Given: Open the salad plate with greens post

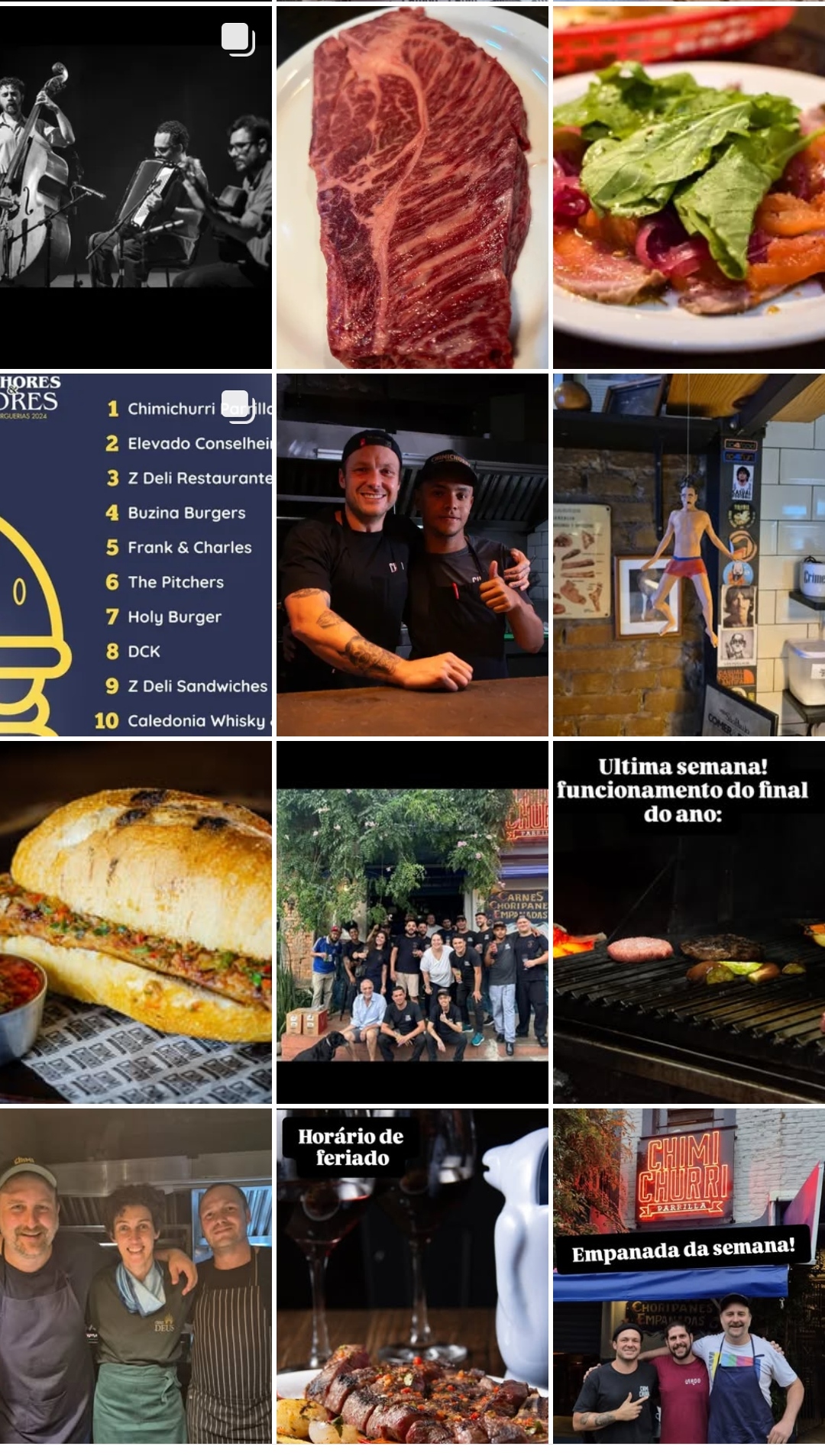Looking at the screenshot, I should (688, 187).
